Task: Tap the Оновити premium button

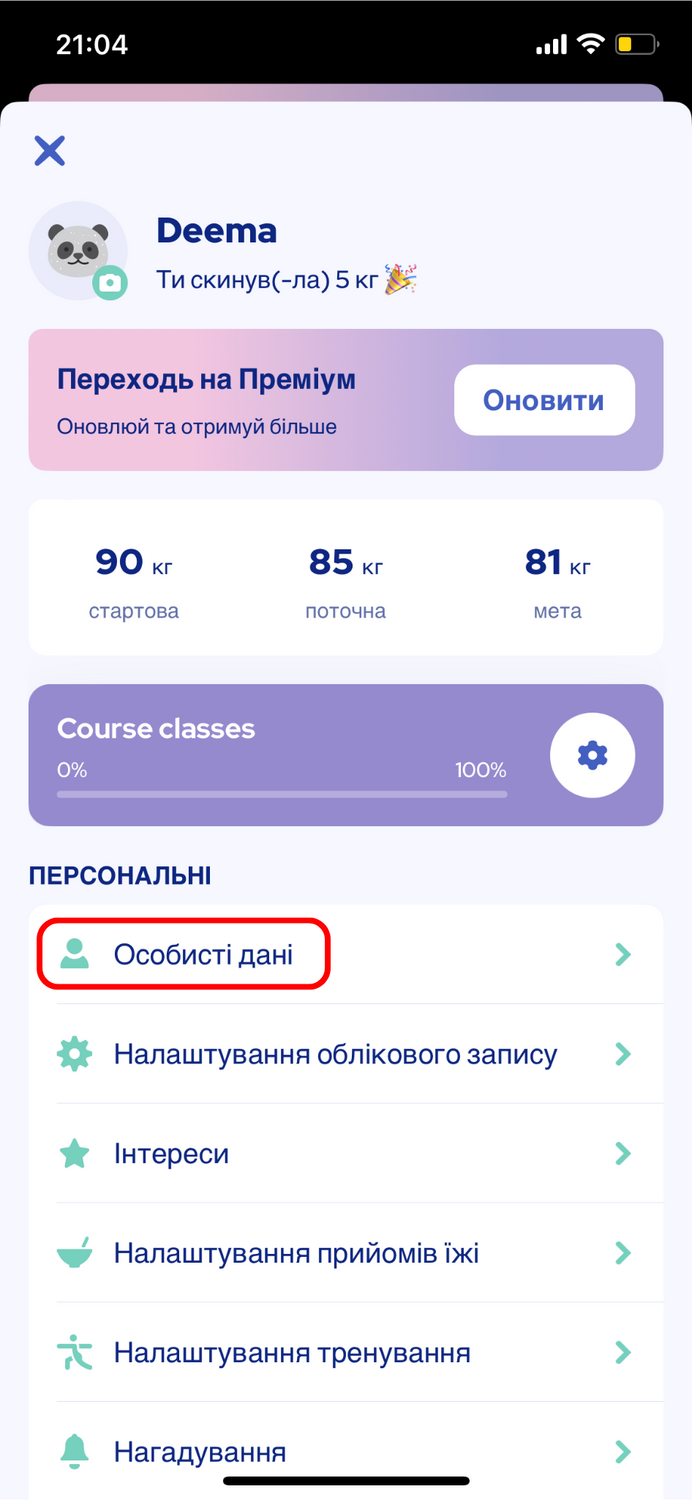Action: (544, 400)
